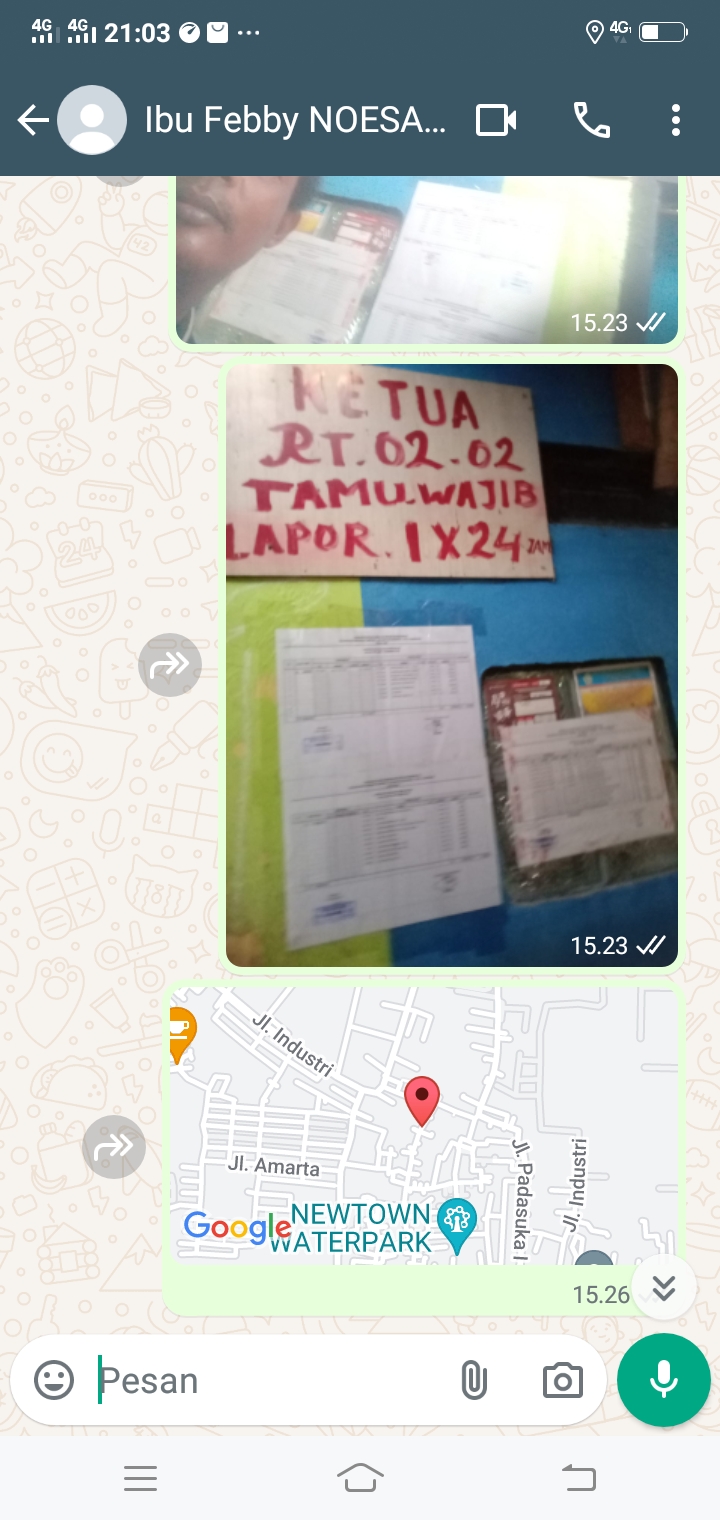Attach a file with the paperclip
The width and height of the screenshot is (720, 1520).
click(474, 1380)
